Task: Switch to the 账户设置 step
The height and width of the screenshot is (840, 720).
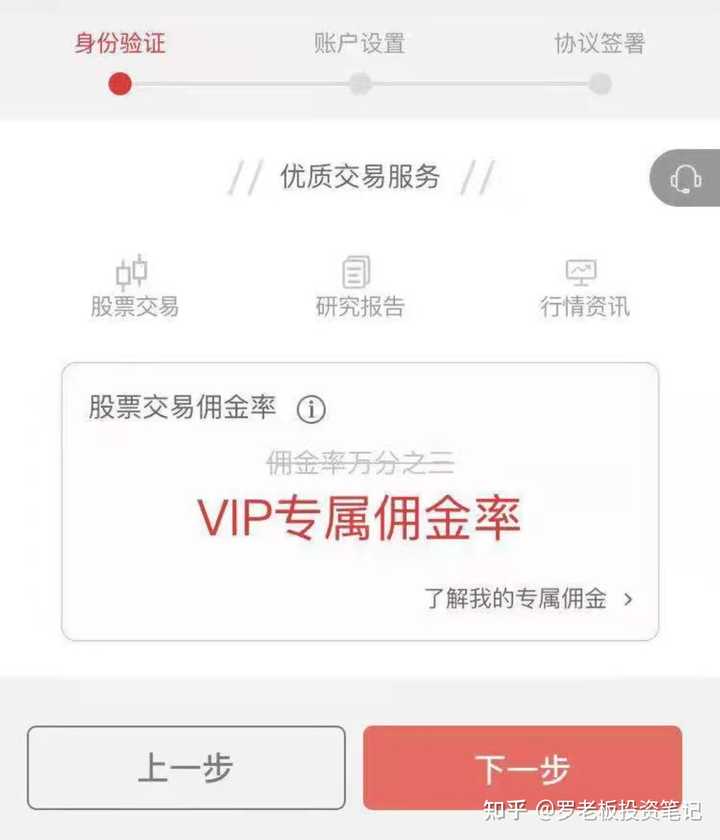Action: point(358,44)
